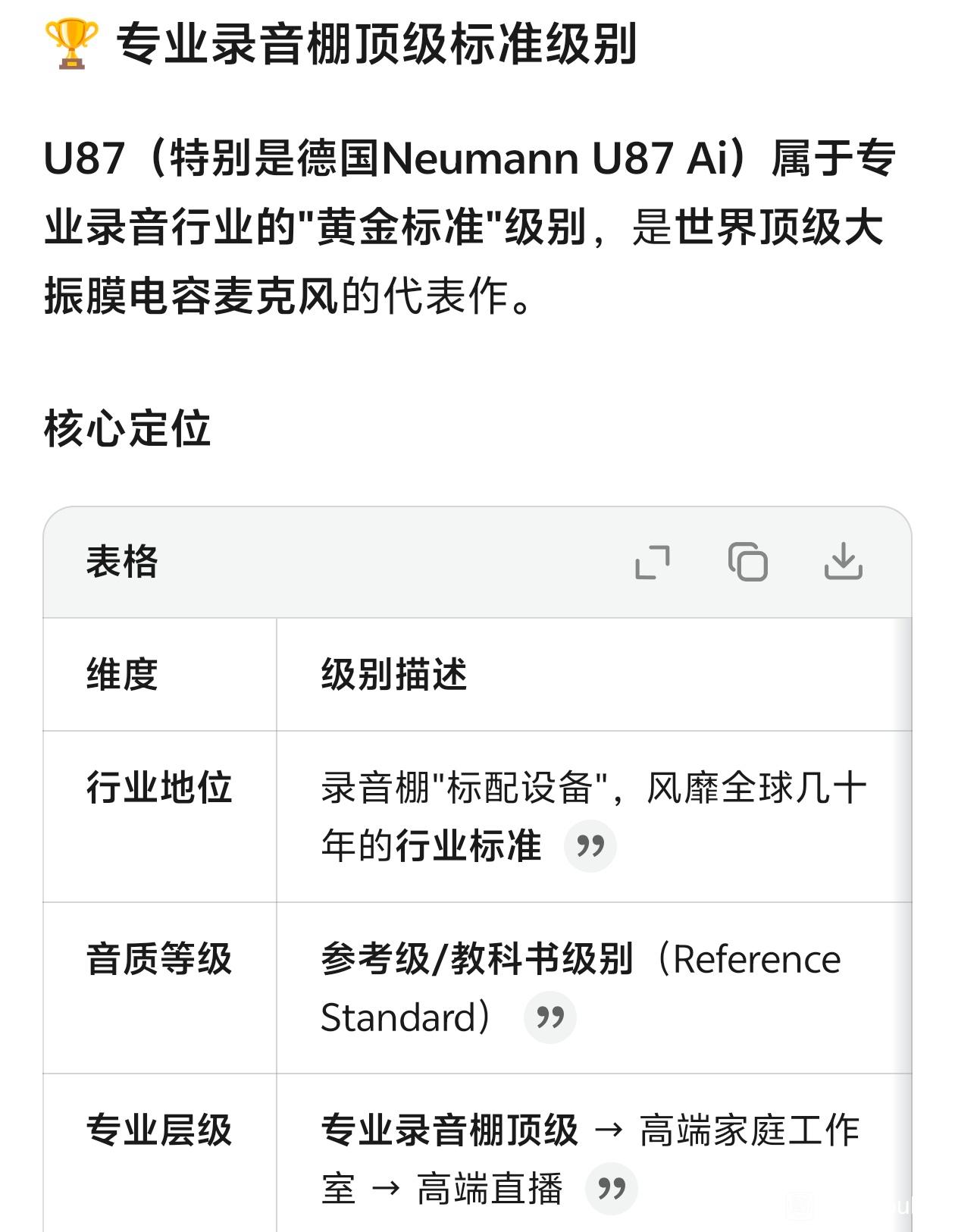Copy the table contents

[x=747, y=562]
